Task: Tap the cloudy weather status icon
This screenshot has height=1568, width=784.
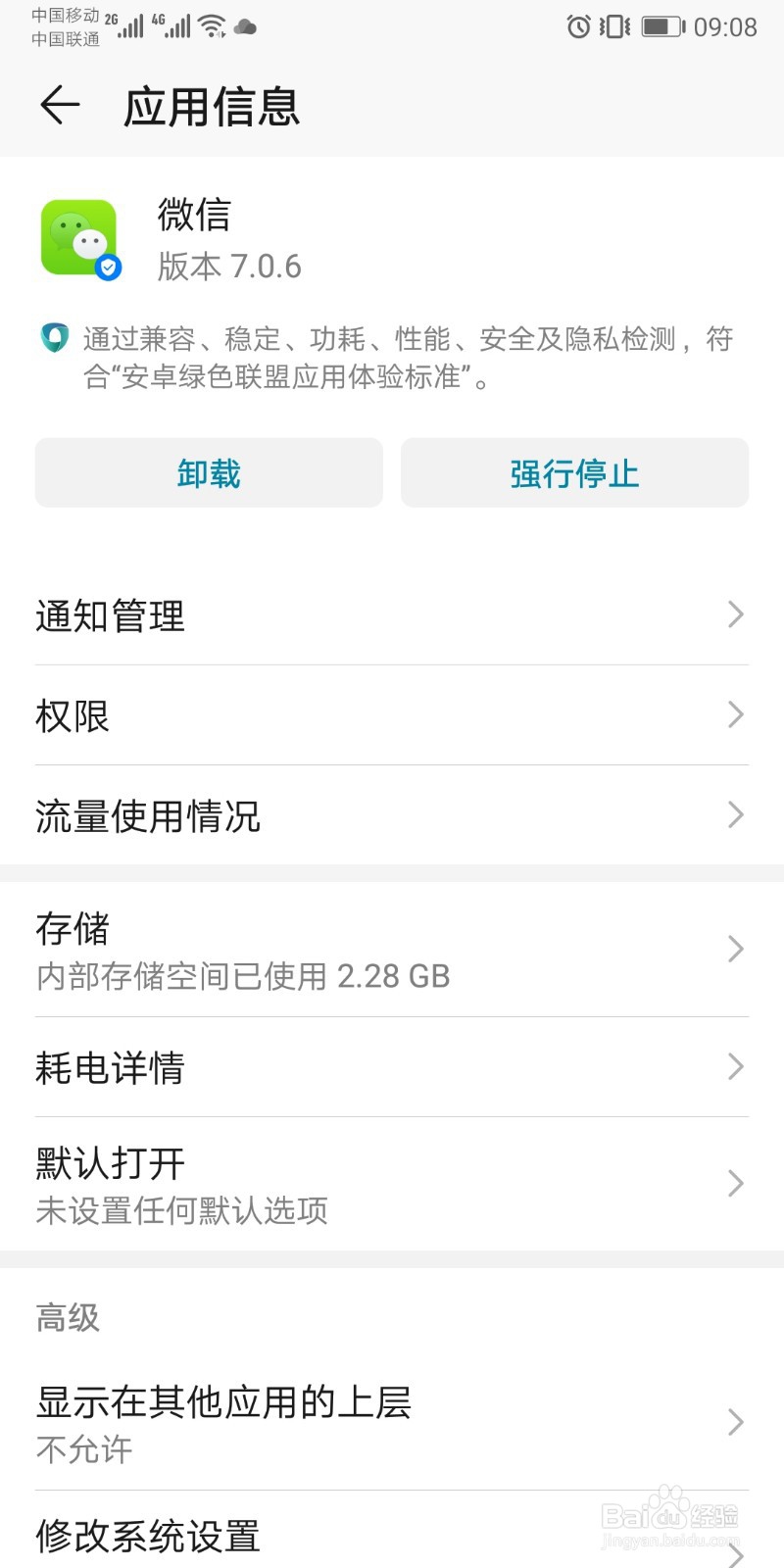Action: (244, 27)
